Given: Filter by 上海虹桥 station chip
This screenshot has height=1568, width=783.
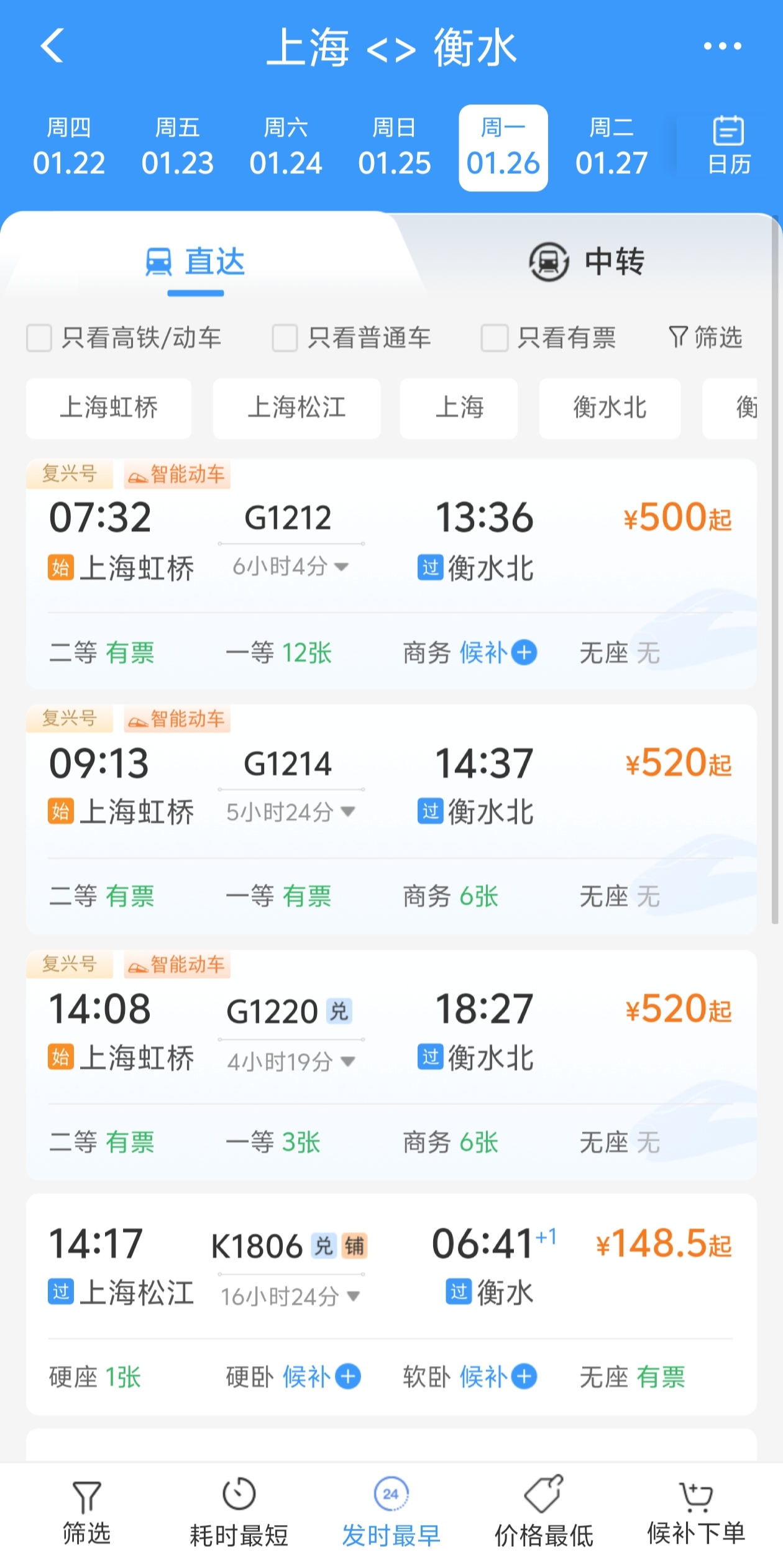Looking at the screenshot, I should pyautogui.click(x=109, y=408).
